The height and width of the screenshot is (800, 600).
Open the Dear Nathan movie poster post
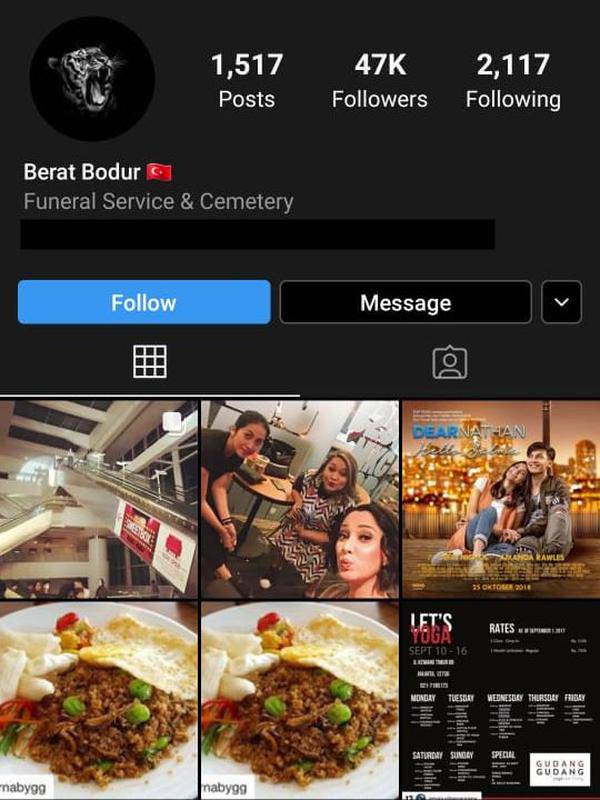(501, 498)
